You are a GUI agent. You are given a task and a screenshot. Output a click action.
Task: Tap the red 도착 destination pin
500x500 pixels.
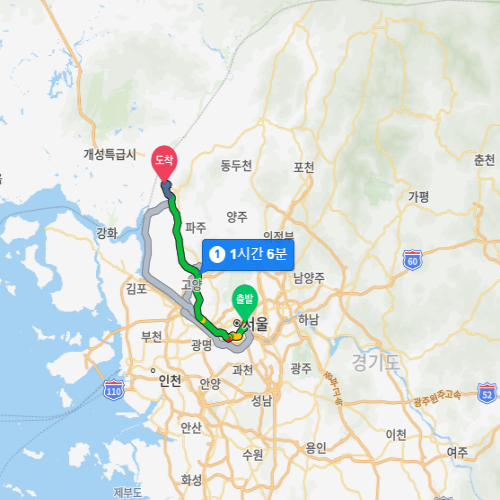164,163
